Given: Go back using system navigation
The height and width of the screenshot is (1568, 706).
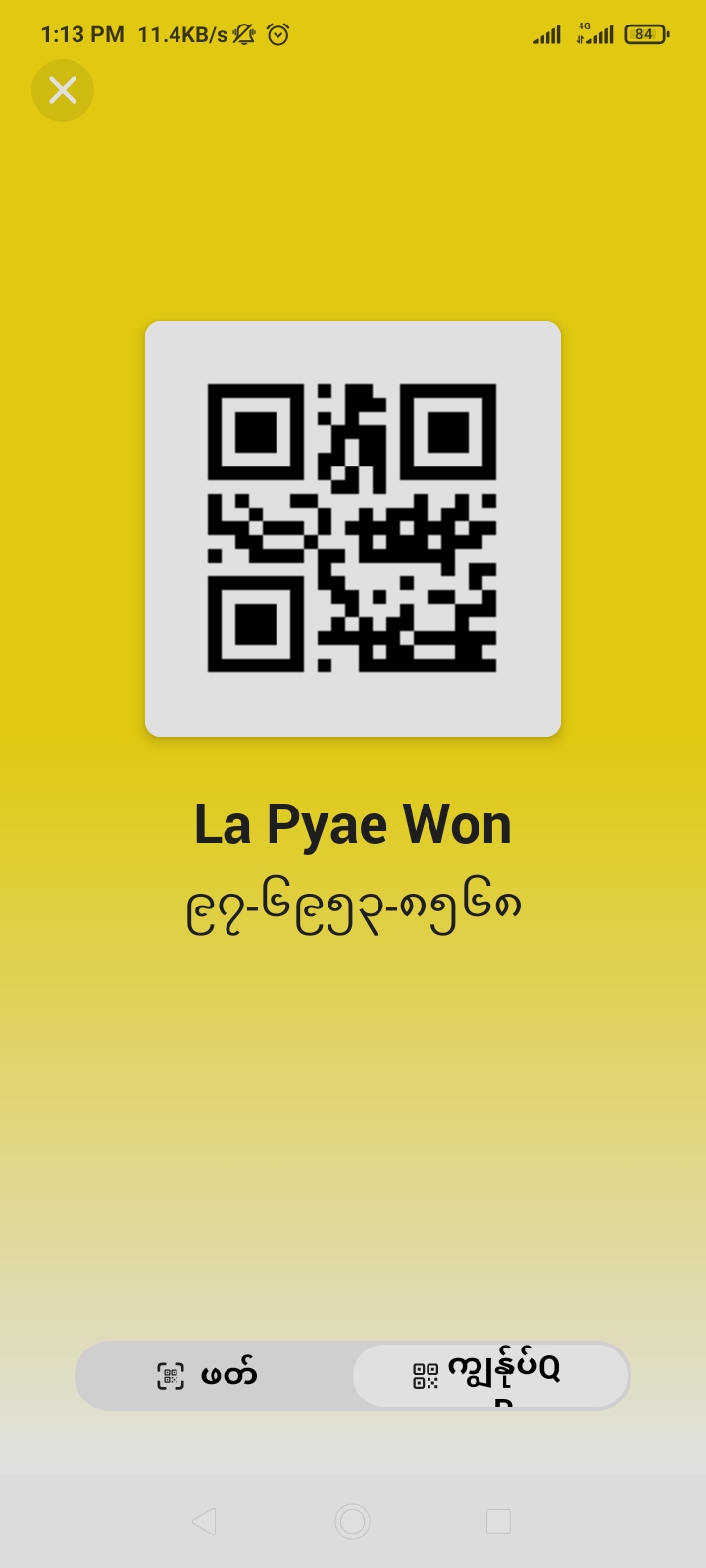Looking at the screenshot, I should click(204, 1521).
